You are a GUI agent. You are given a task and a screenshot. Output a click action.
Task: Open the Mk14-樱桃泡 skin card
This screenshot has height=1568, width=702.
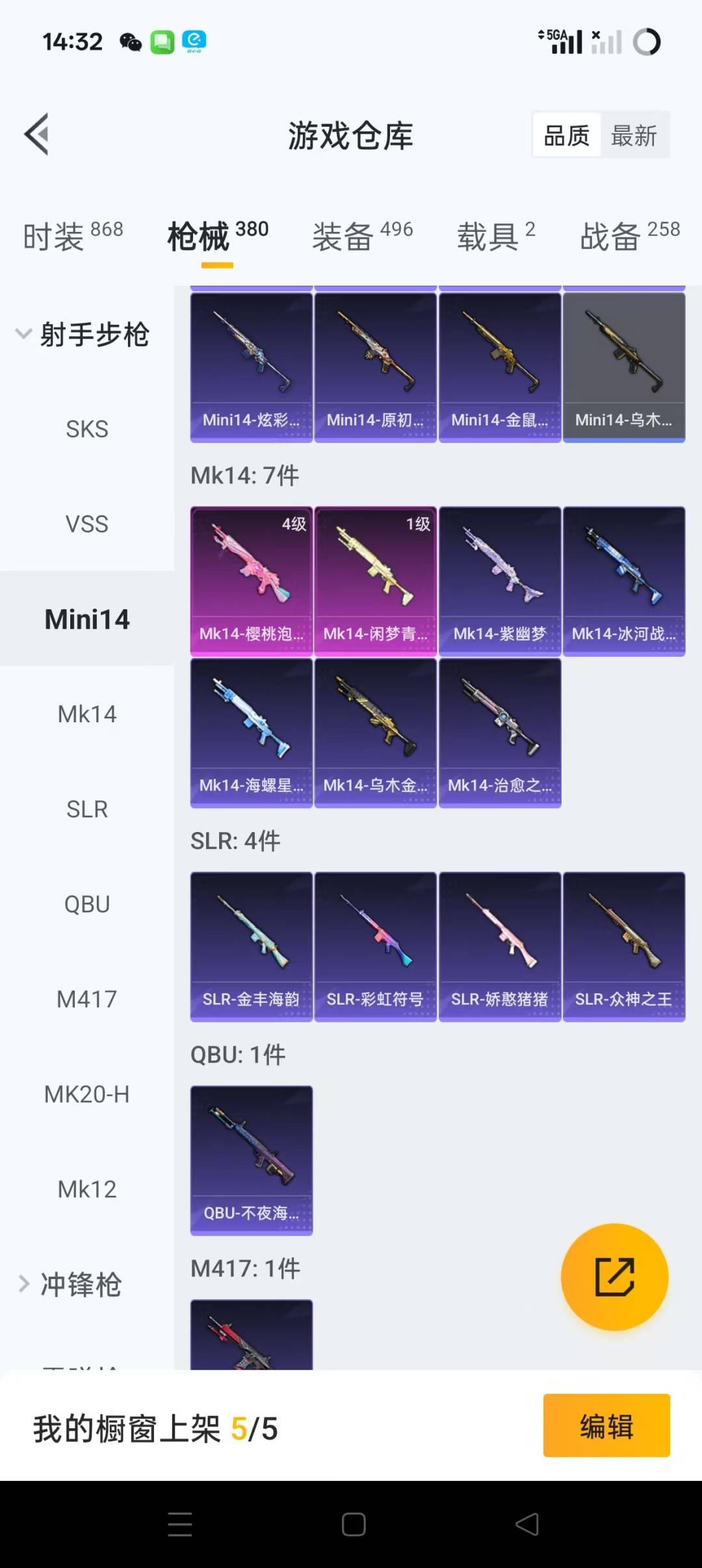(x=251, y=581)
